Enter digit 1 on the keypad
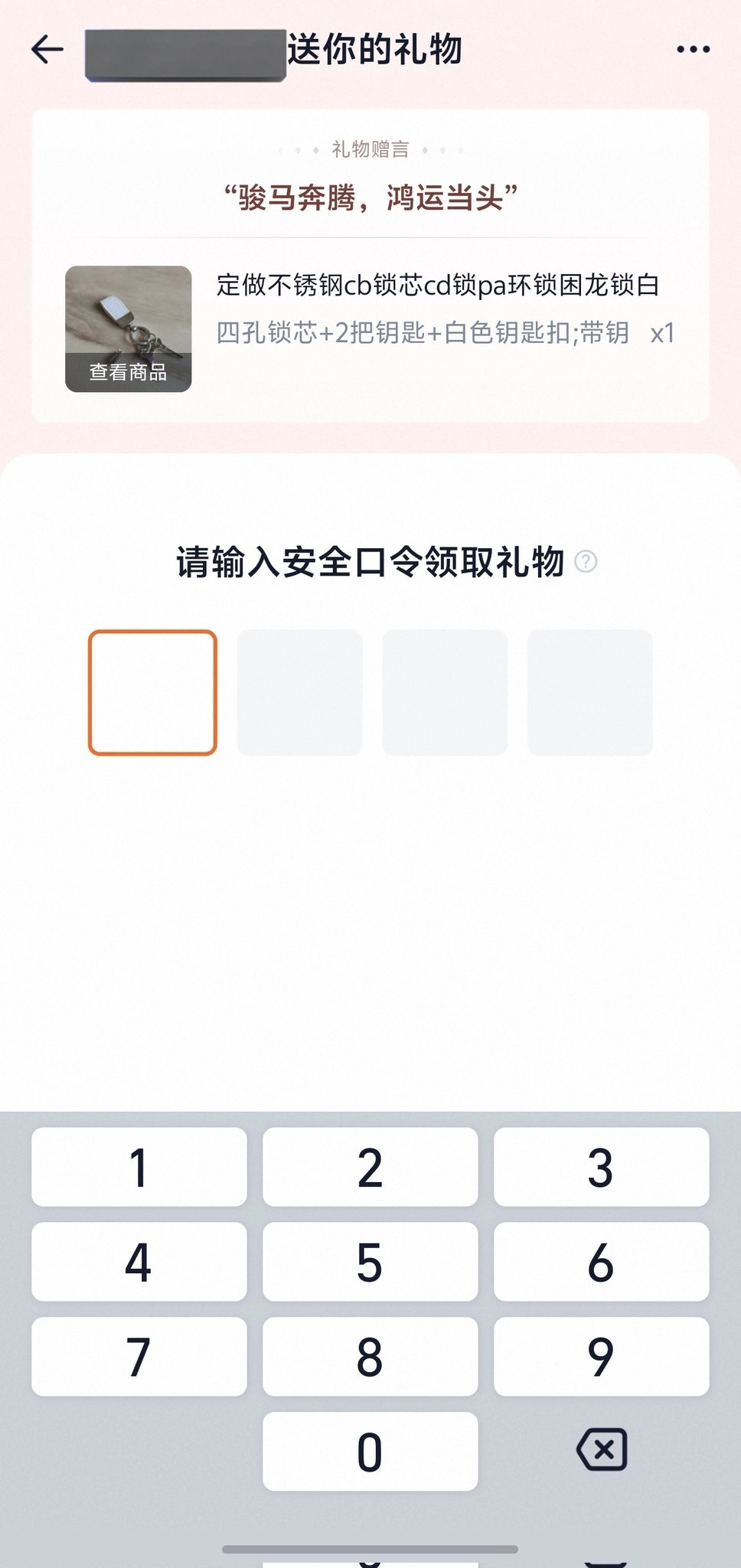The image size is (741, 1568). [x=139, y=1167]
